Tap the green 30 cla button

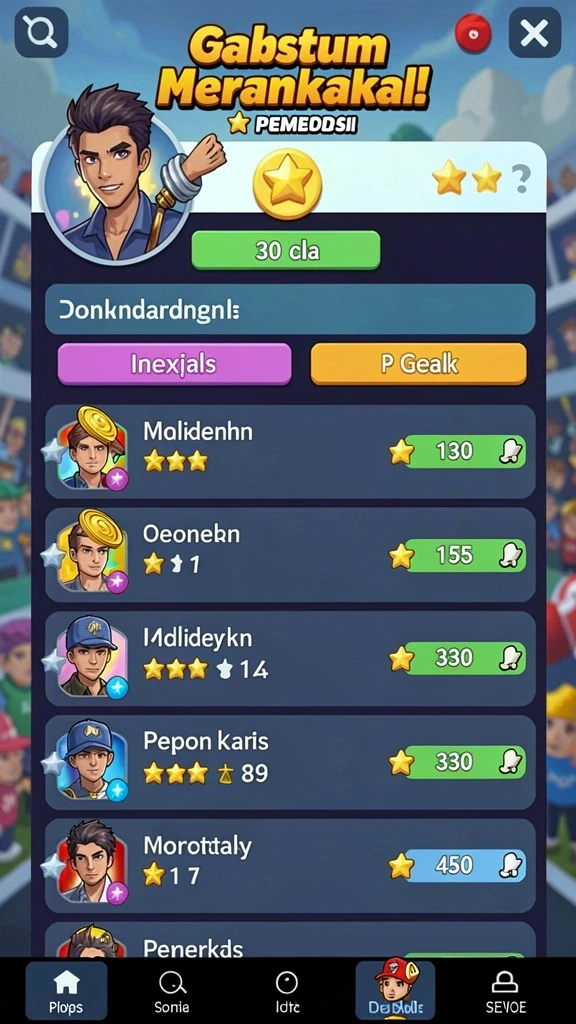pyautogui.click(x=286, y=251)
